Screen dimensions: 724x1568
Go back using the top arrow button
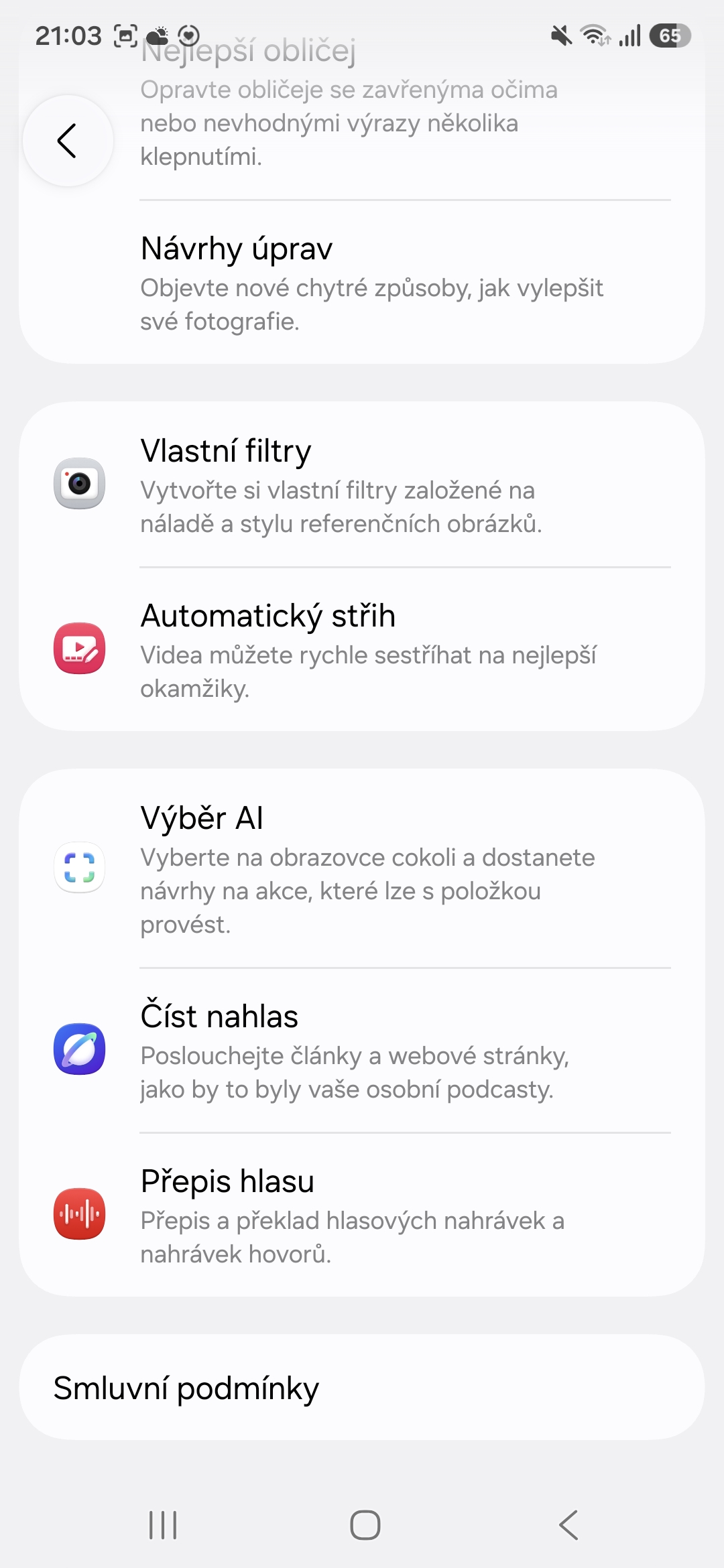click(x=68, y=141)
